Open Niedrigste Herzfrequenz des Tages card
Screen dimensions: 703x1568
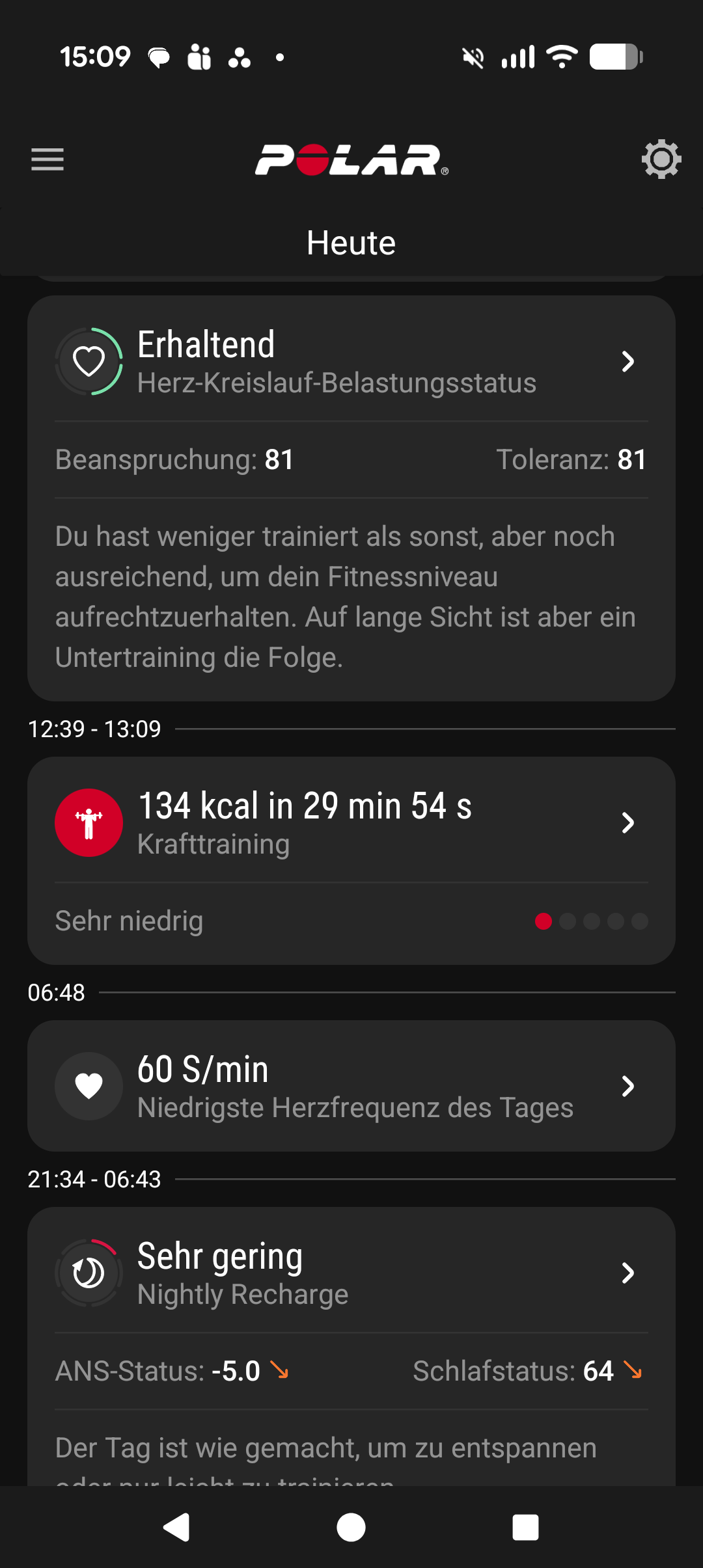(x=351, y=1086)
